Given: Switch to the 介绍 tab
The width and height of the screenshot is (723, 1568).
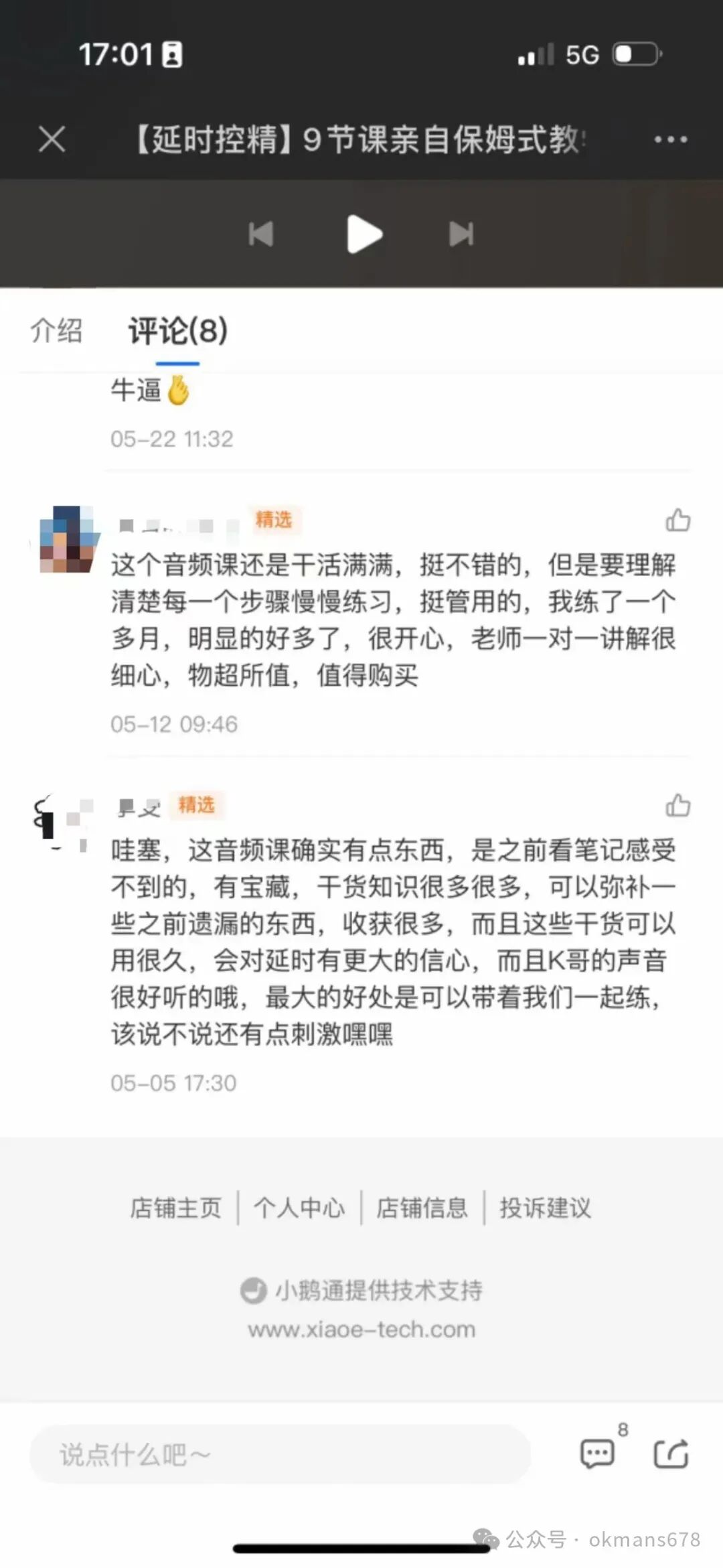Looking at the screenshot, I should click(56, 331).
